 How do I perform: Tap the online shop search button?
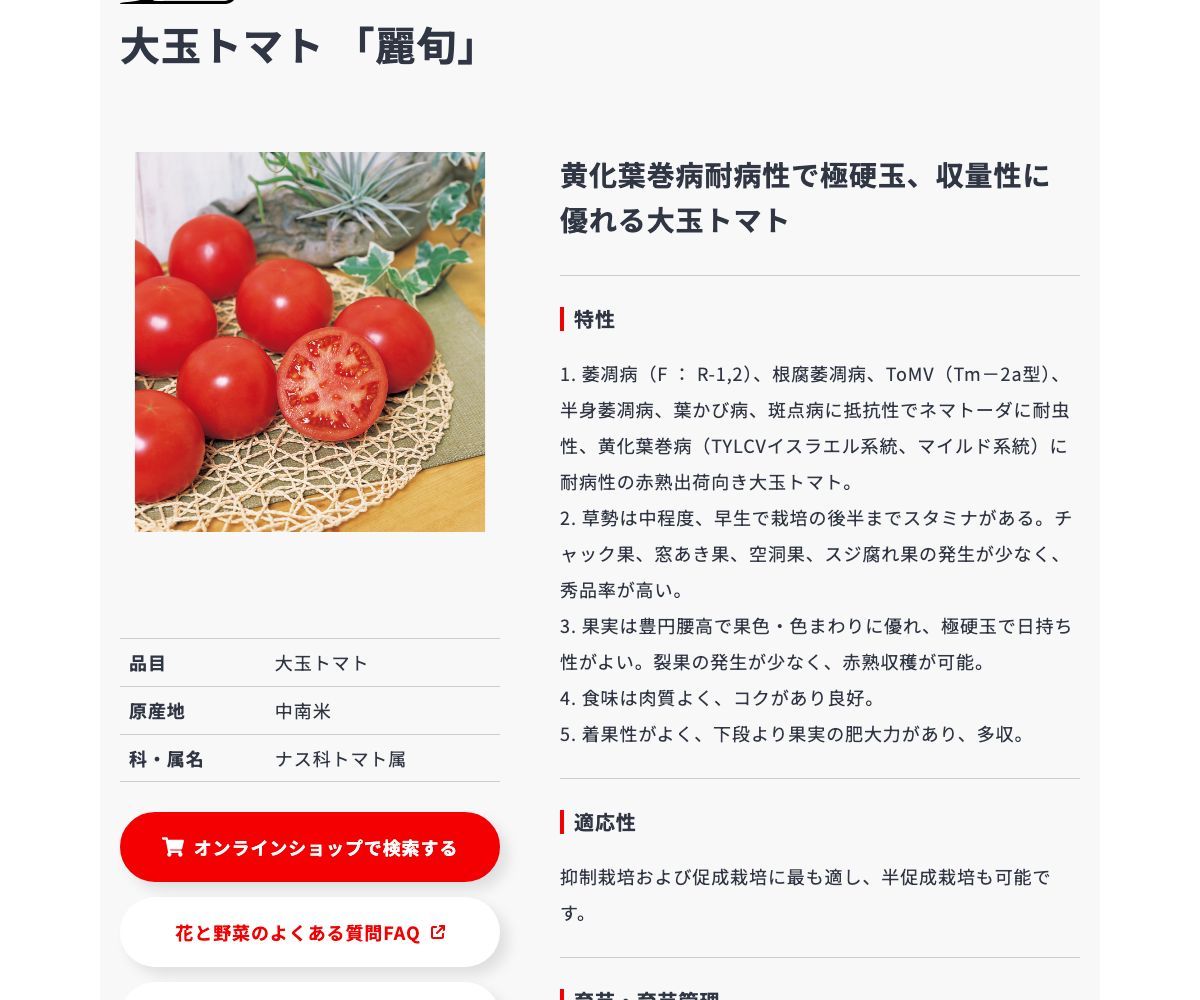(x=310, y=847)
